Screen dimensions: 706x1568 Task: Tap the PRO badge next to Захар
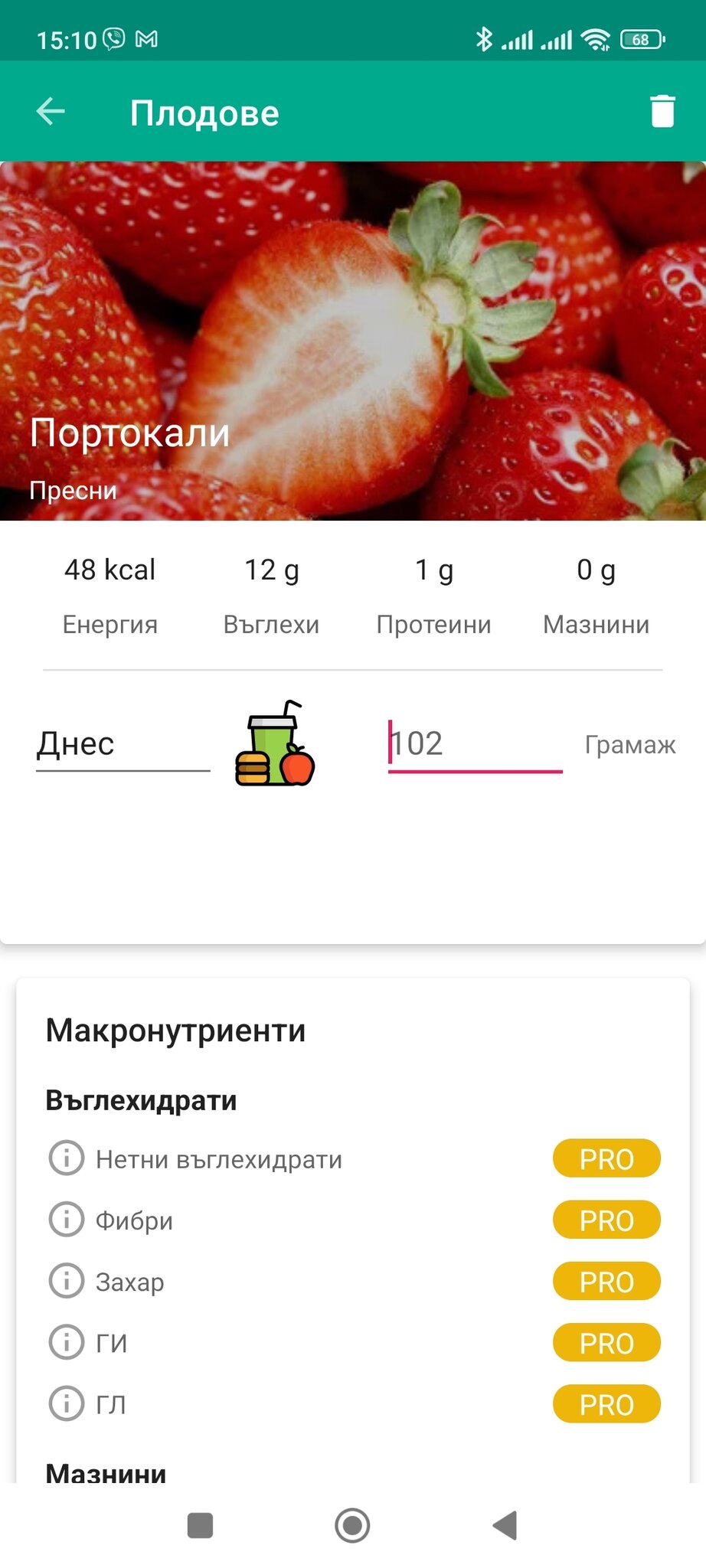(606, 1281)
